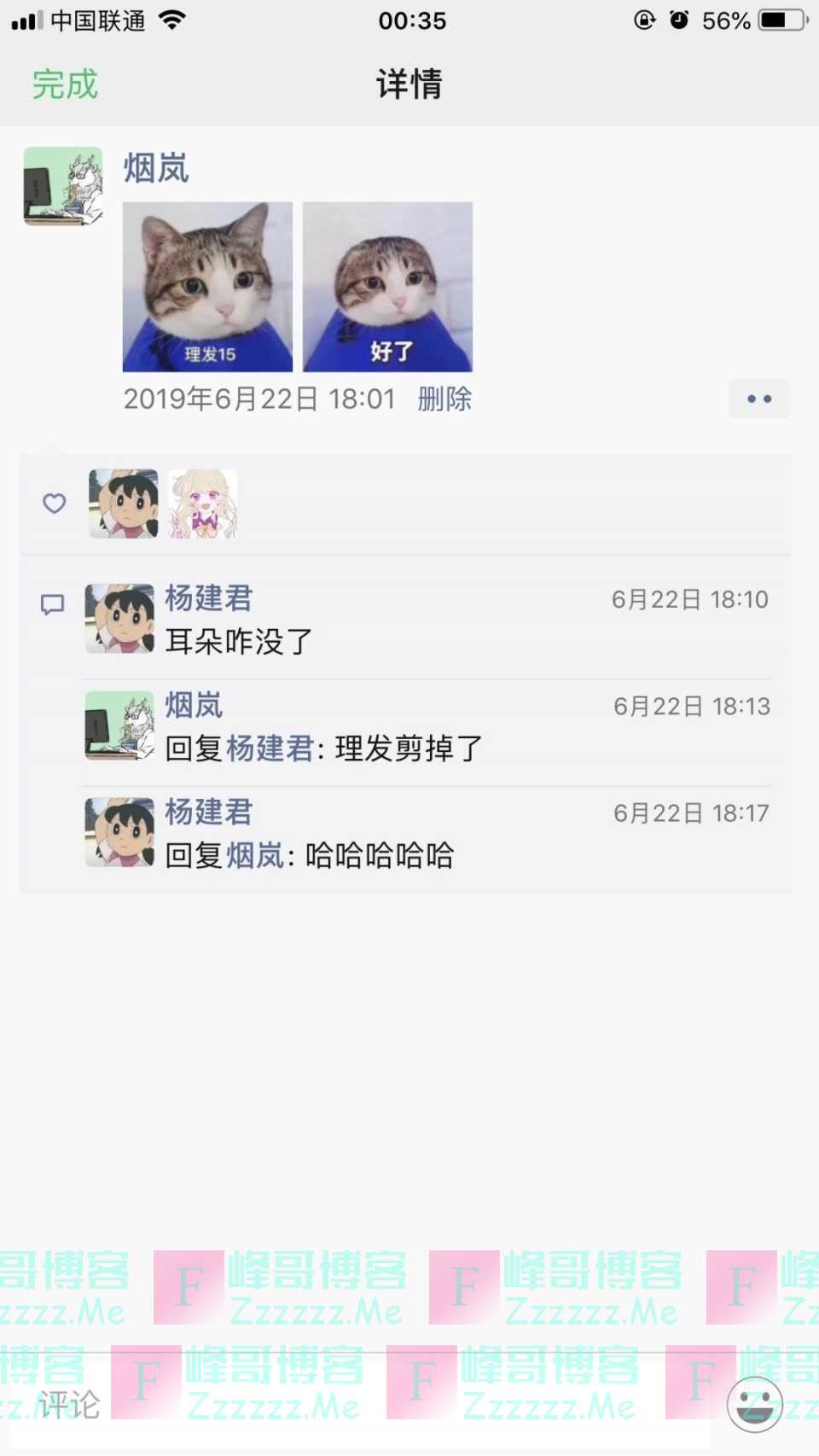Open the Shizuka-avatar liker's profile

tap(124, 504)
